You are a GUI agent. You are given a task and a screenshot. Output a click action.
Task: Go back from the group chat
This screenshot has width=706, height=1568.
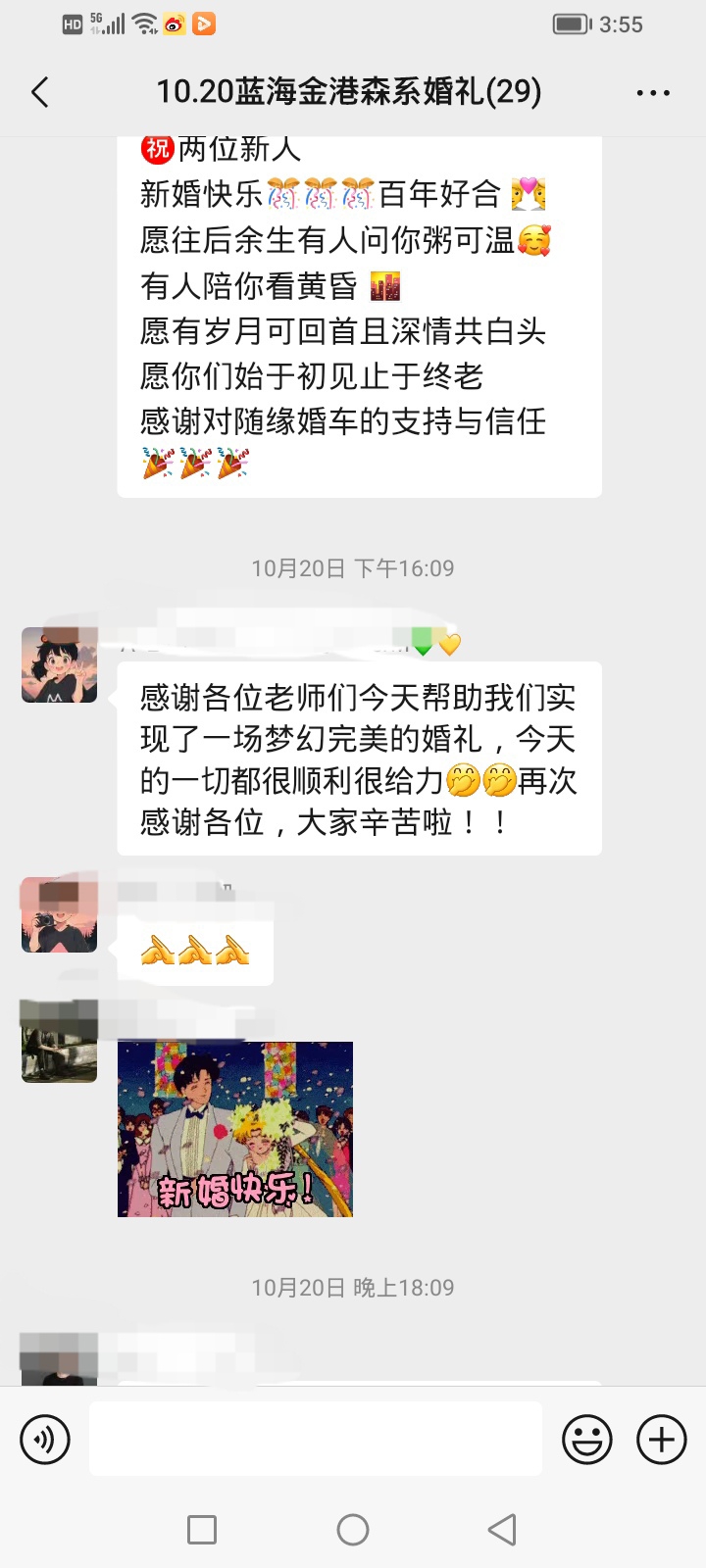(x=40, y=92)
